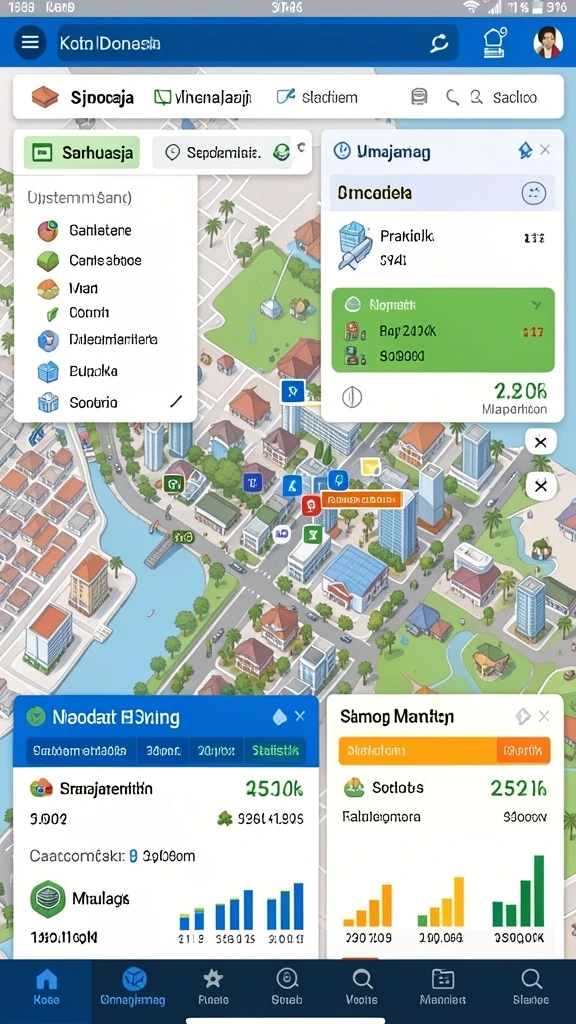Choose the Gahlatene list item

click(x=85, y=231)
